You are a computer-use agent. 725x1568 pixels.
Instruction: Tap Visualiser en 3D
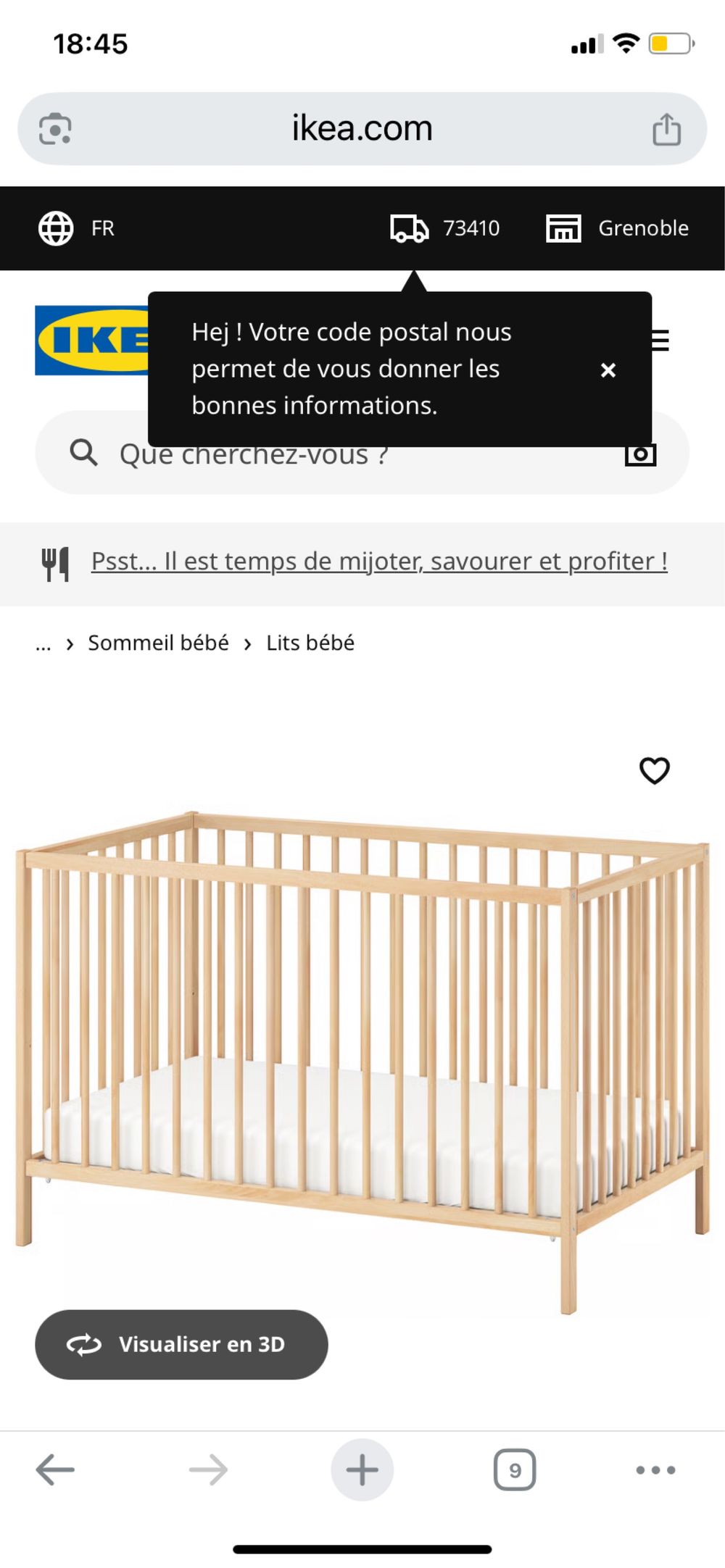181,1344
